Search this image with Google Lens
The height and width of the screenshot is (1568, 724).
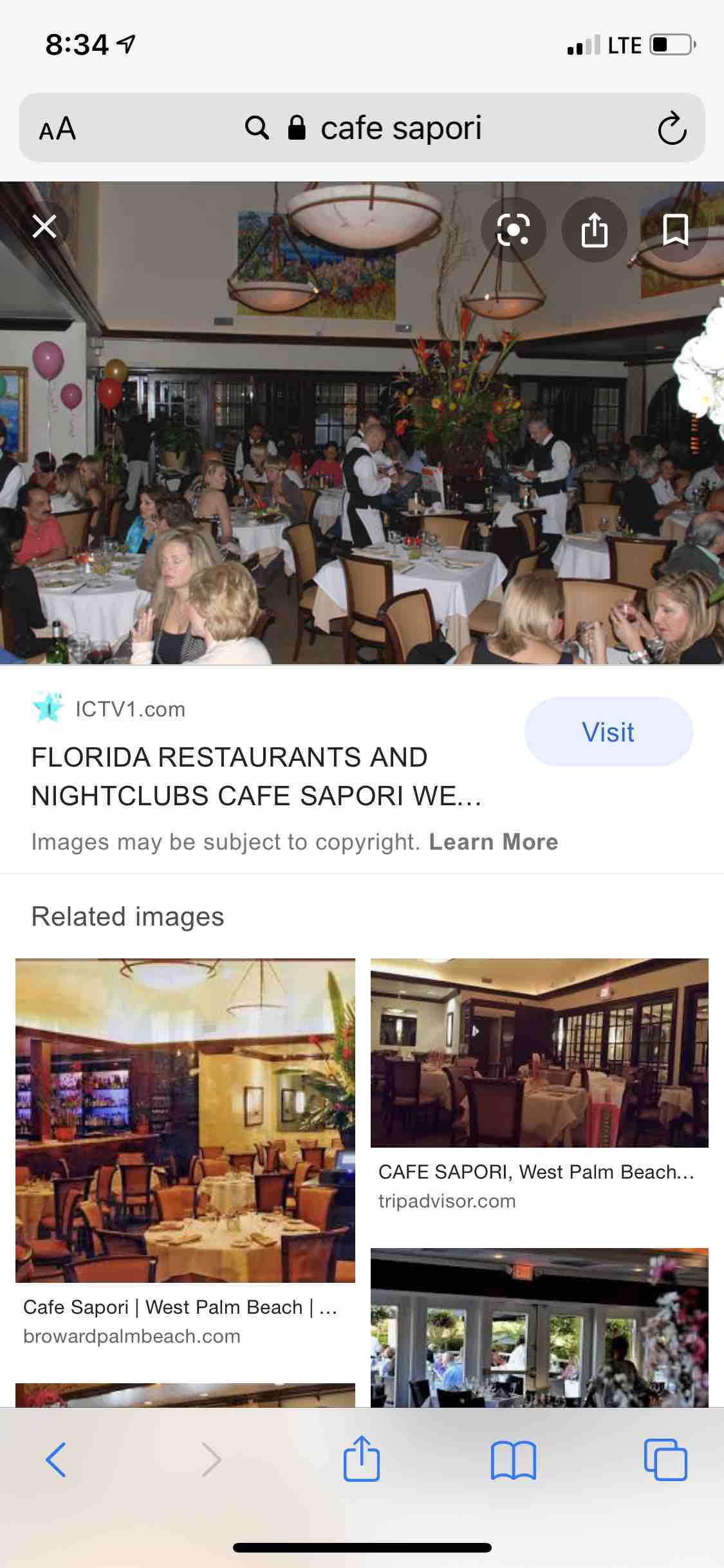(514, 230)
